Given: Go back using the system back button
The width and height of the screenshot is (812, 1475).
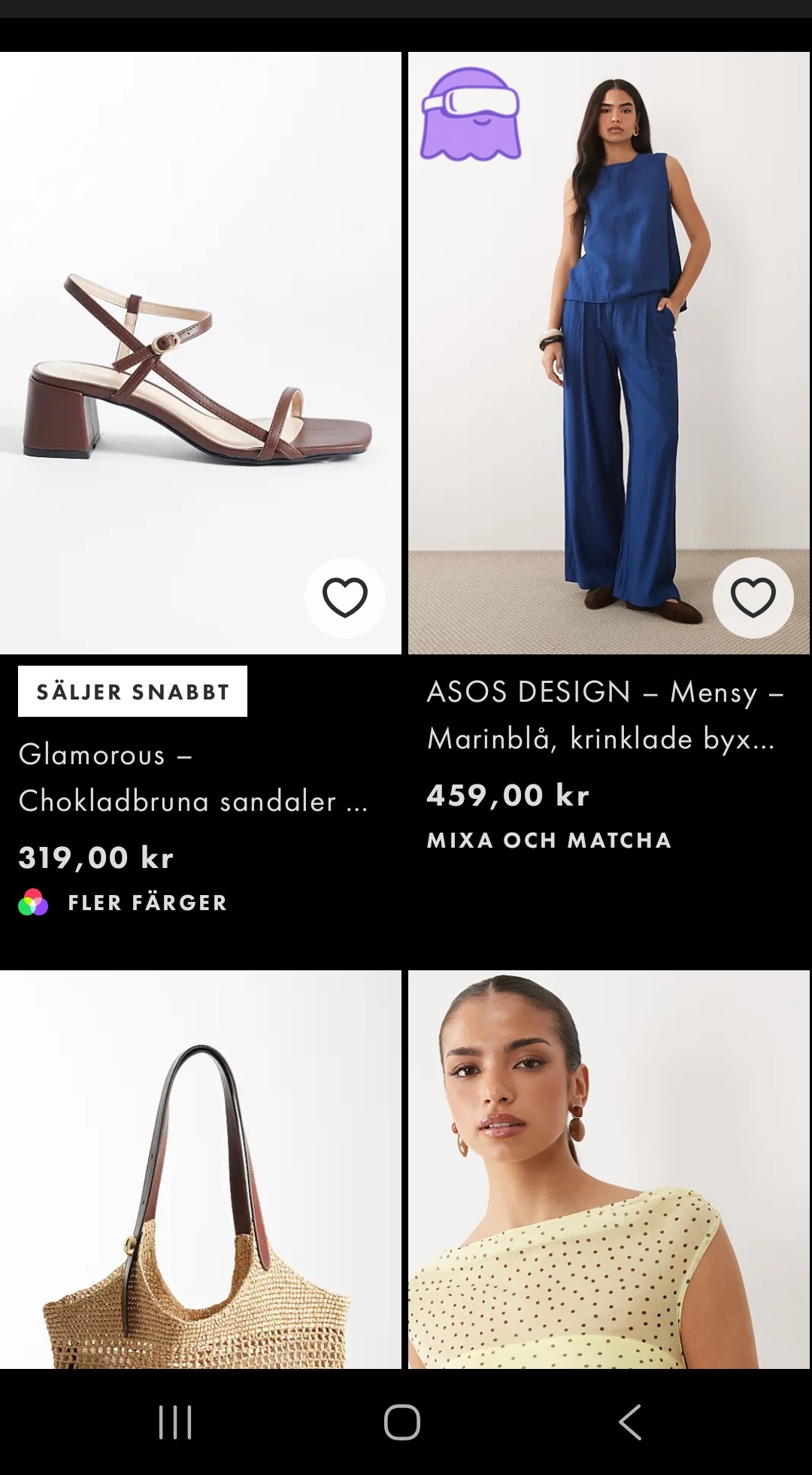Looking at the screenshot, I should coord(630,1422).
